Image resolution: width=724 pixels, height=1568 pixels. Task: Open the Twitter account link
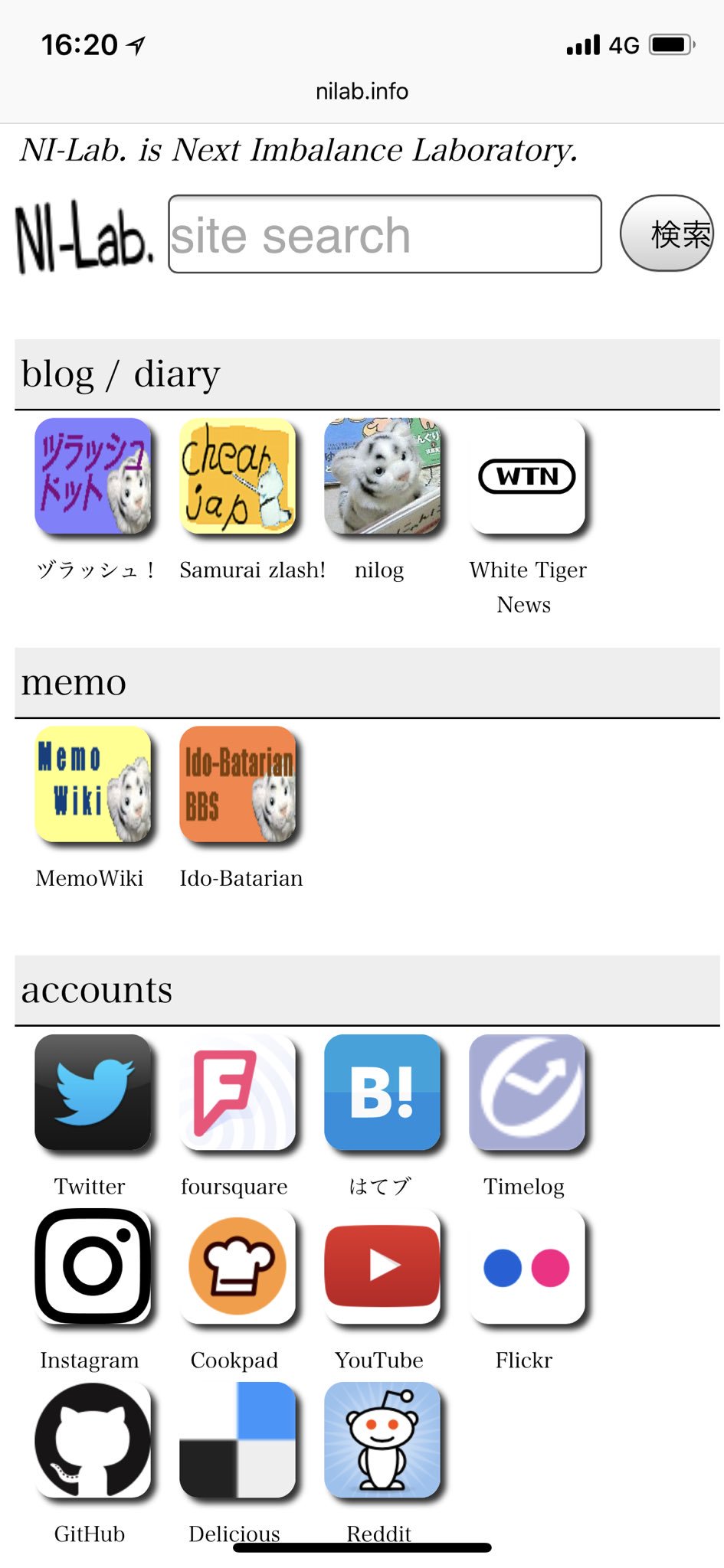(x=93, y=1093)
